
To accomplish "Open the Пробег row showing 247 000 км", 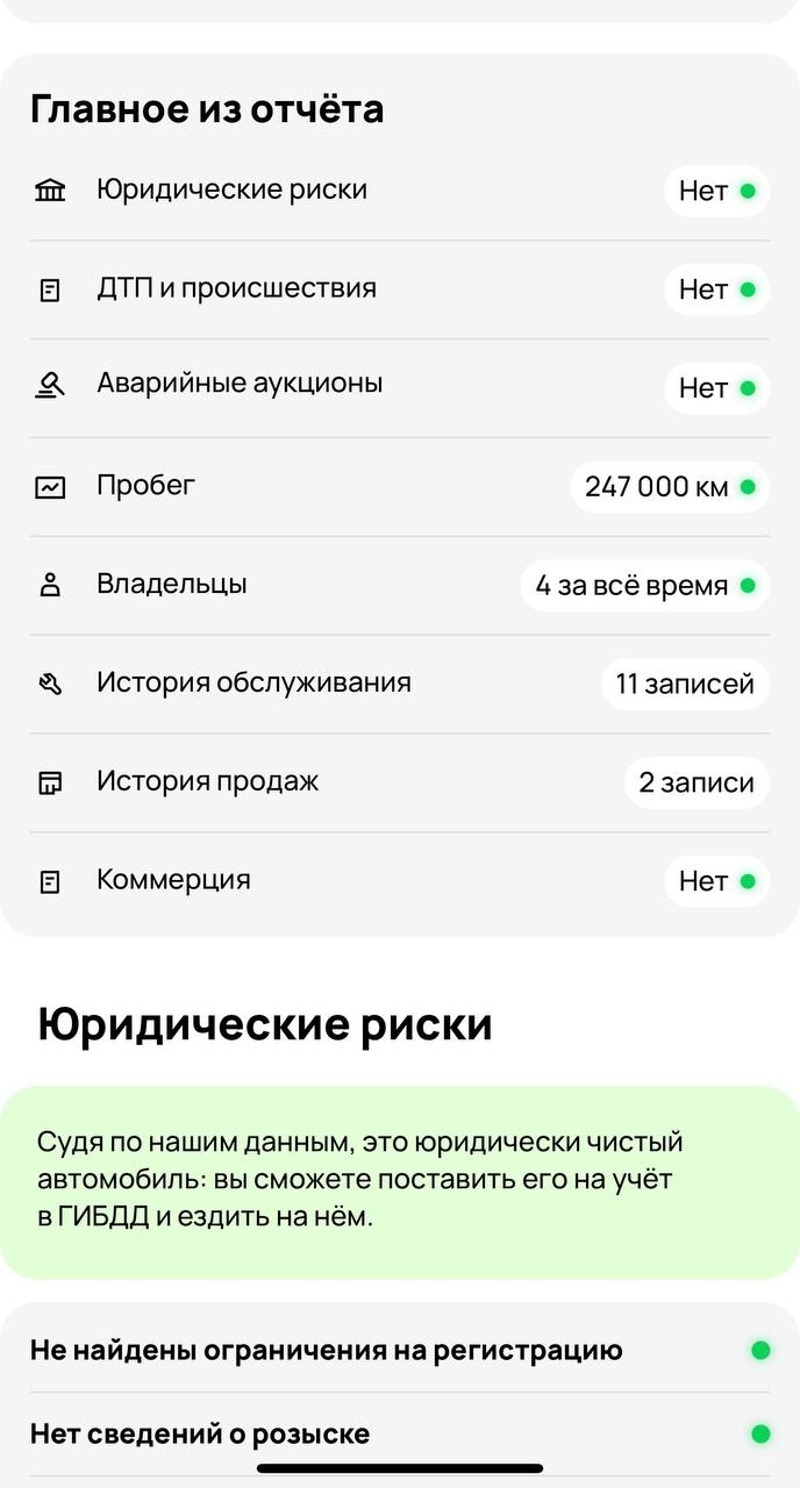I will point(400,486).
